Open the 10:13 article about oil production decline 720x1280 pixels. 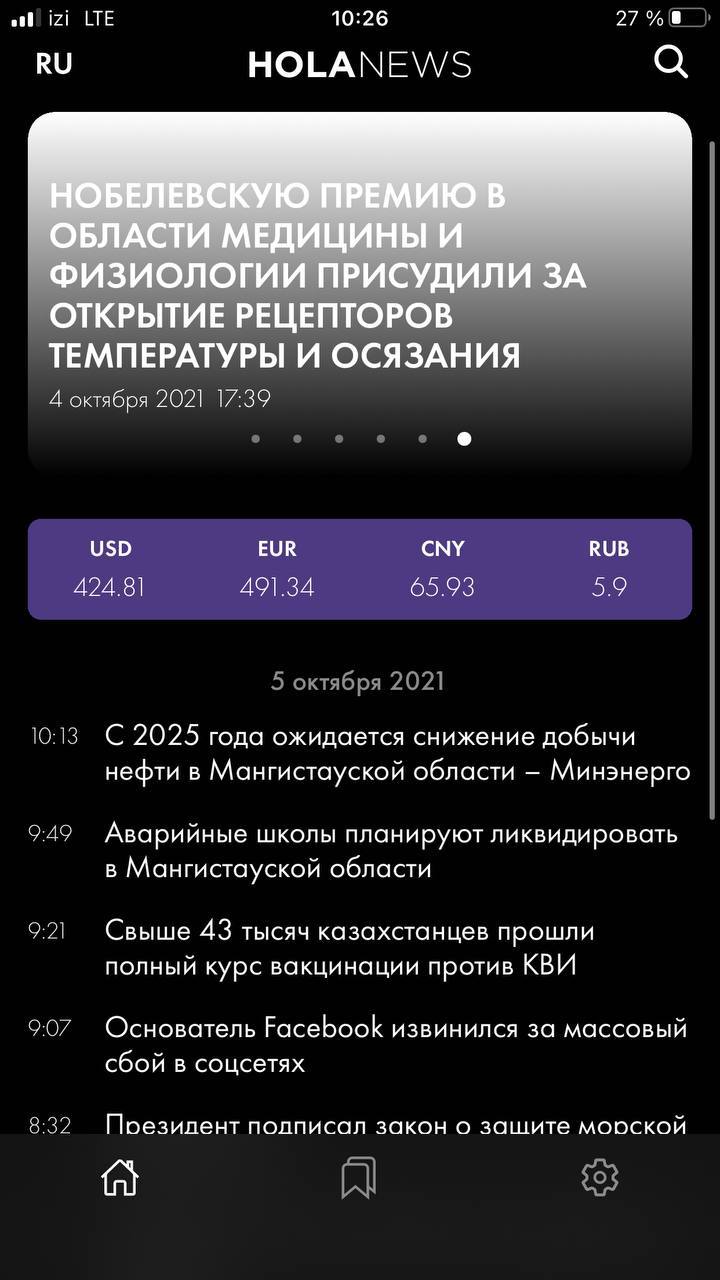[397, 754]
